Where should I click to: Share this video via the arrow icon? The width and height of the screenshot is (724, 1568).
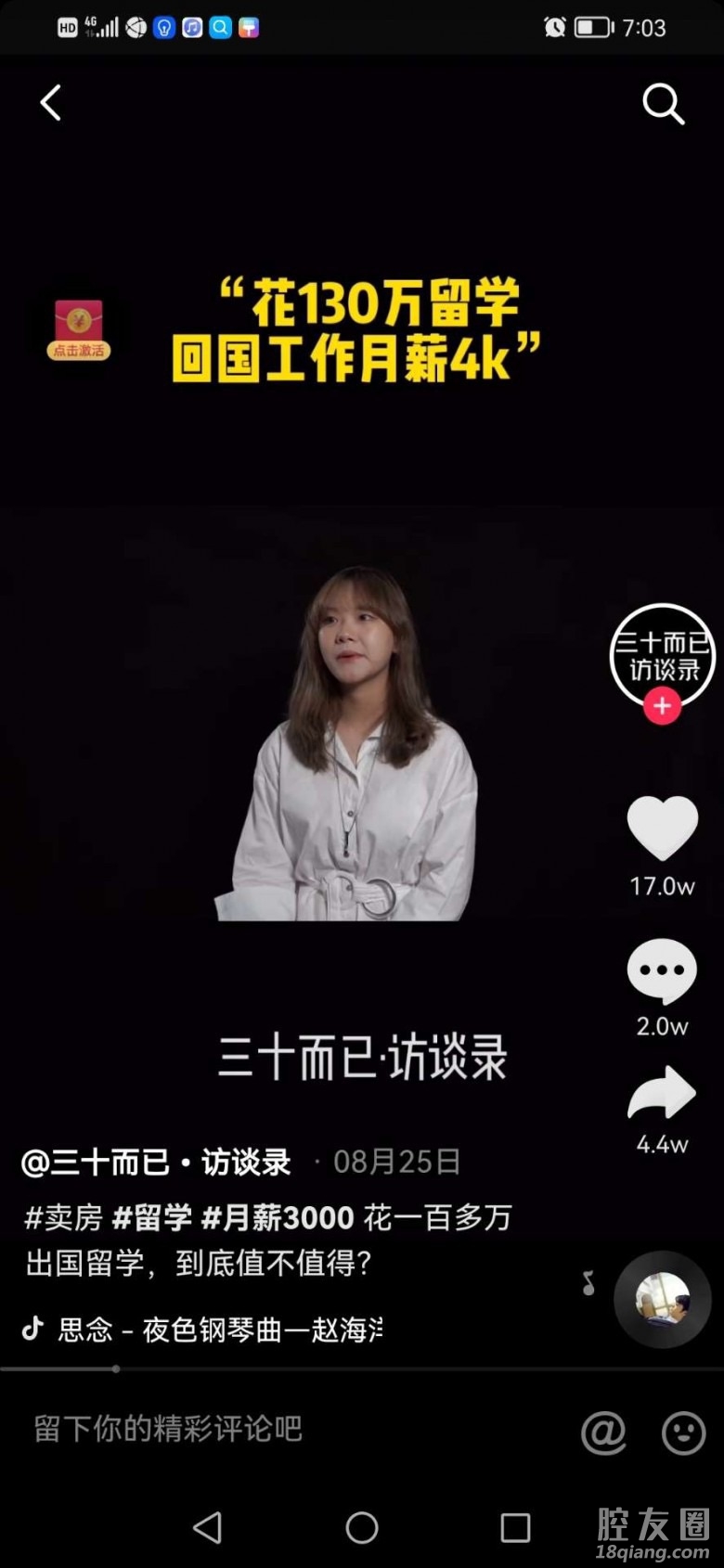(662, 1094)
